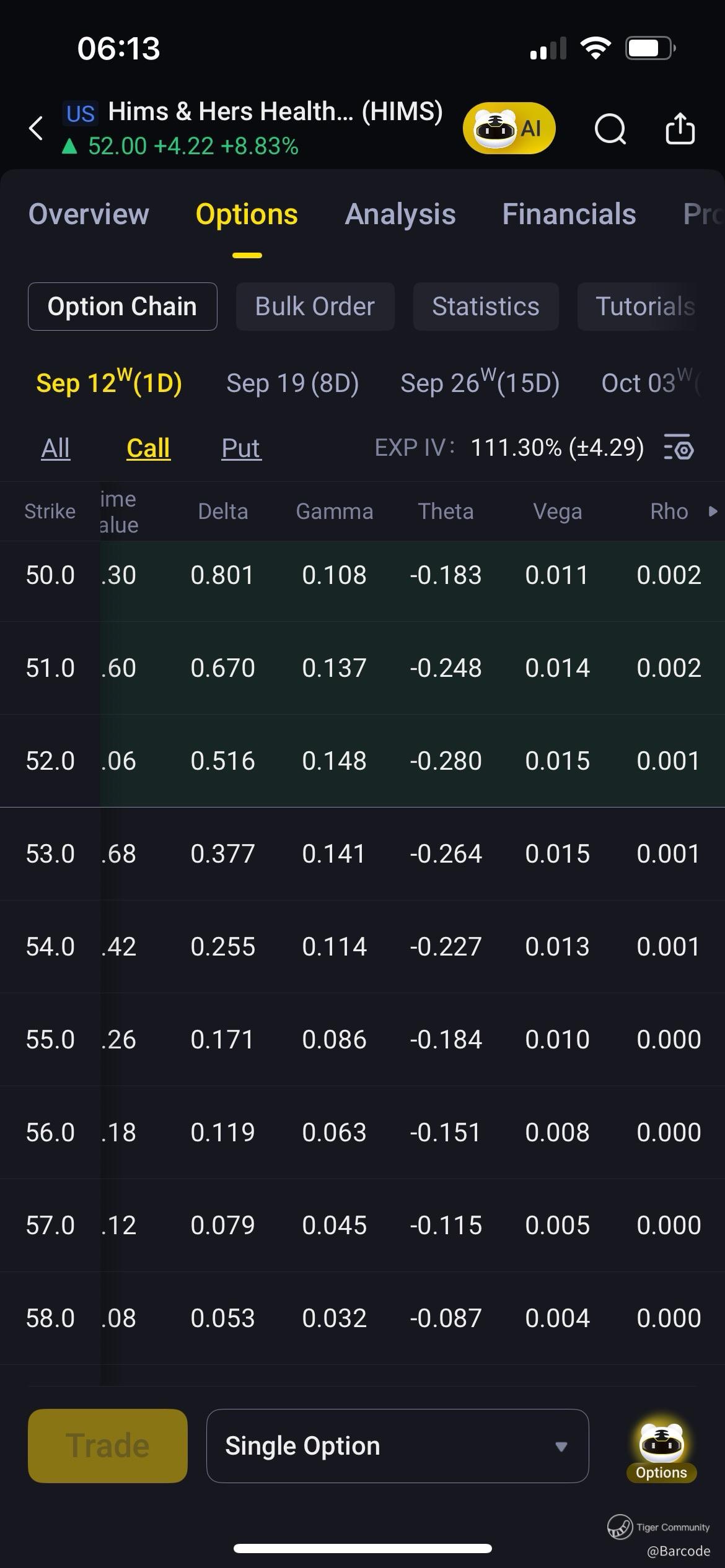Select the 55.0 strike call row
This screenshot has width=725, height=1568.
362,1039
